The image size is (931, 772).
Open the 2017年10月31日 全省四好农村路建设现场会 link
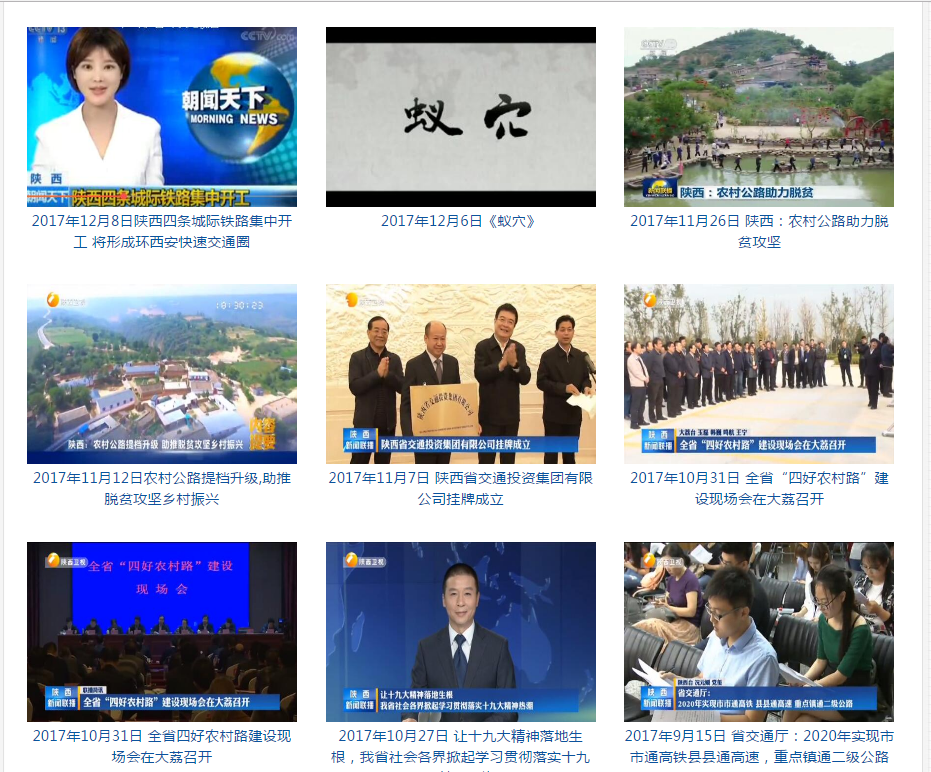tap(162, 746)
